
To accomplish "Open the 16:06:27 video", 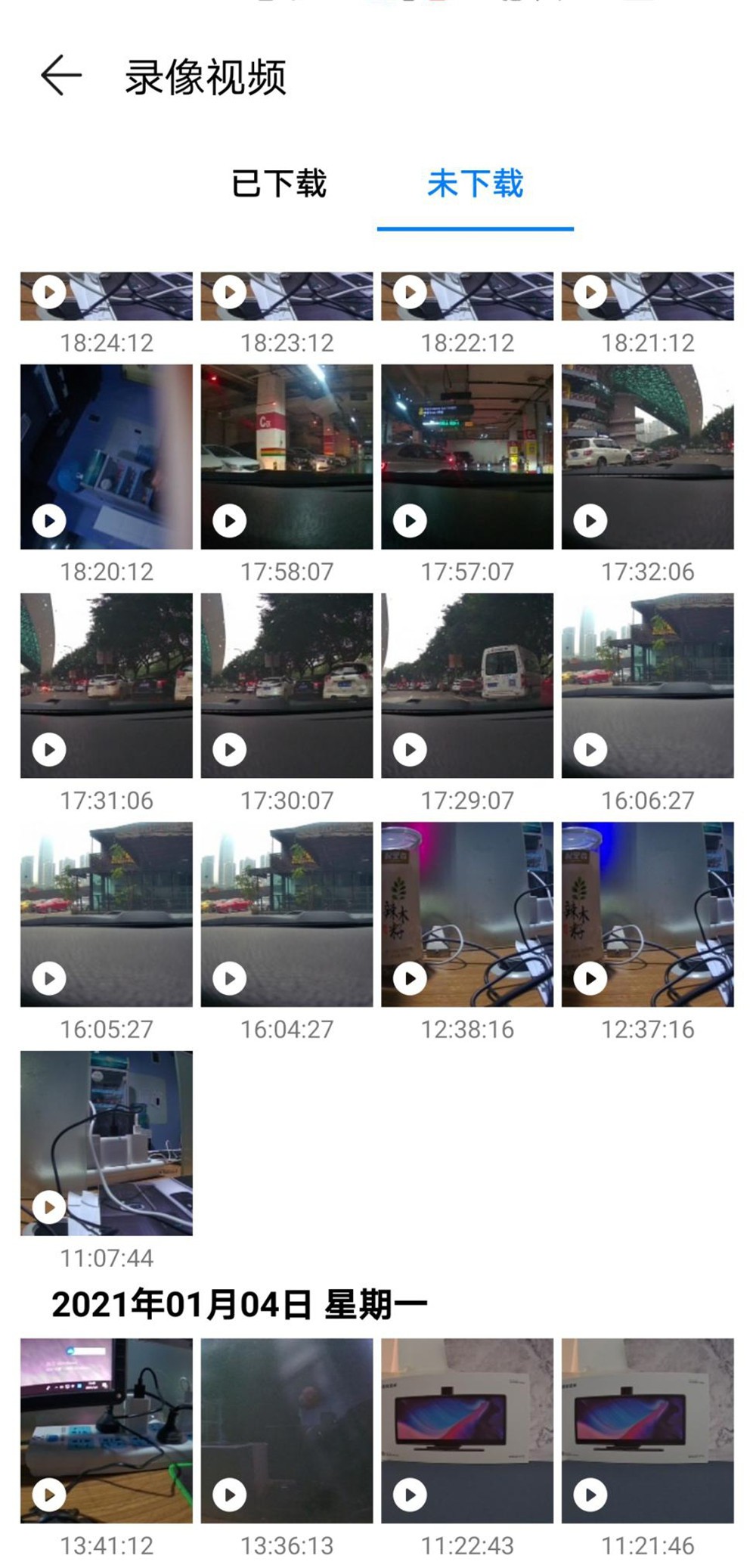I will point(647,685).
